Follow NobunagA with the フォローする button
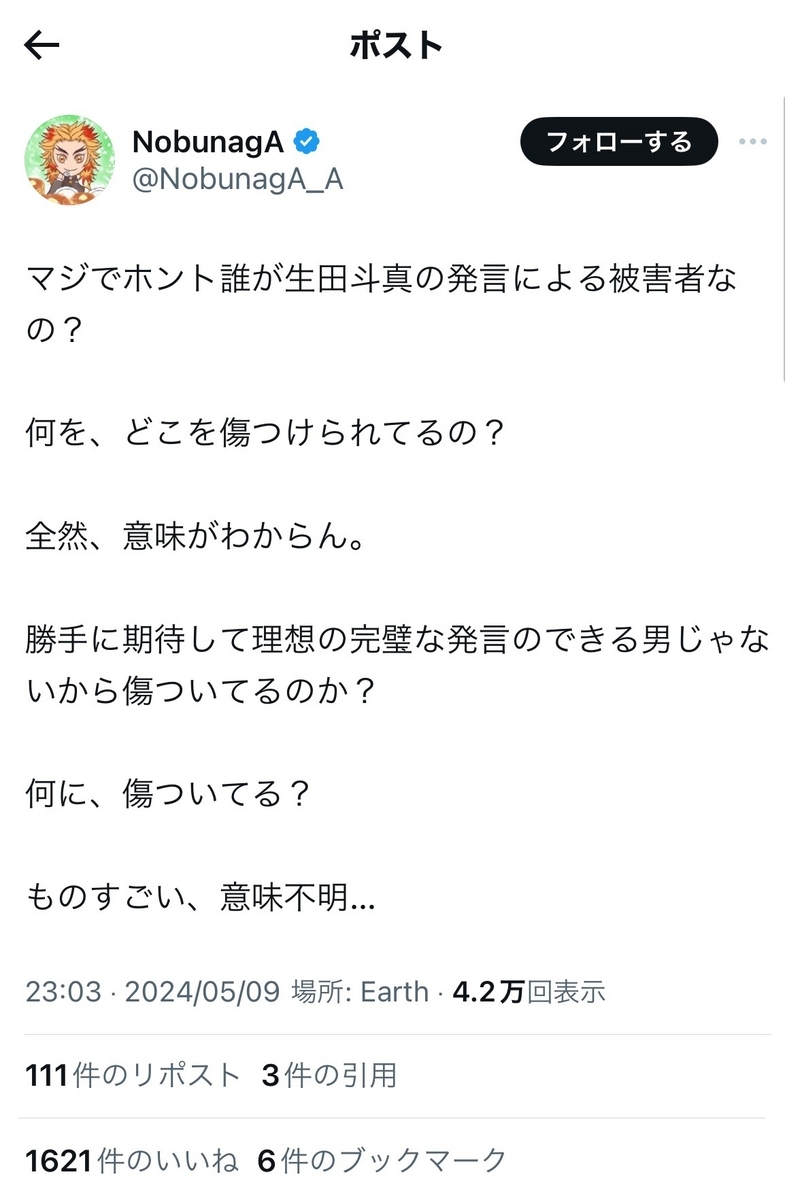 (619, 142)
